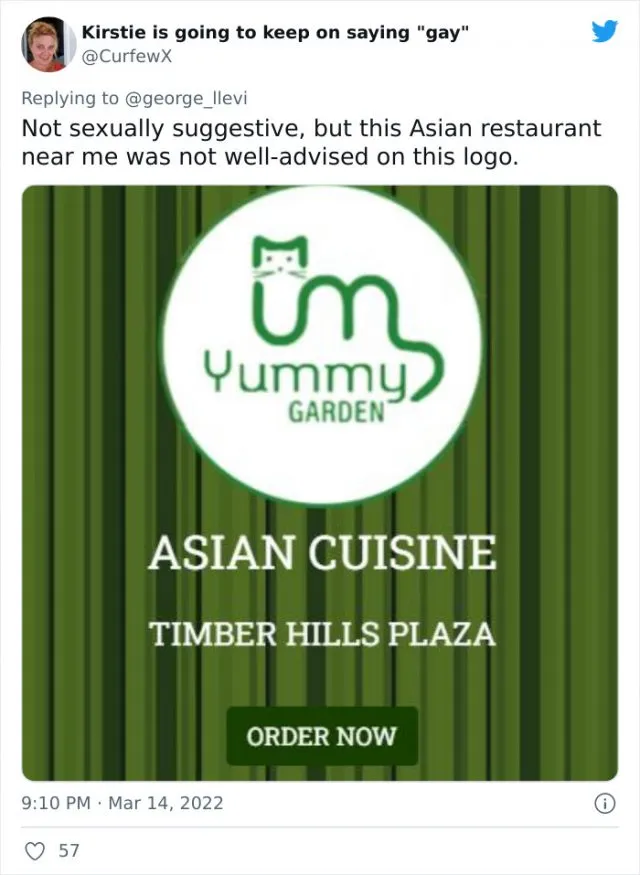The width and height of the screenshot is (640, 875).
Task: Visit the @CurfewX profile handle
Action: click(x=126, y=56)
